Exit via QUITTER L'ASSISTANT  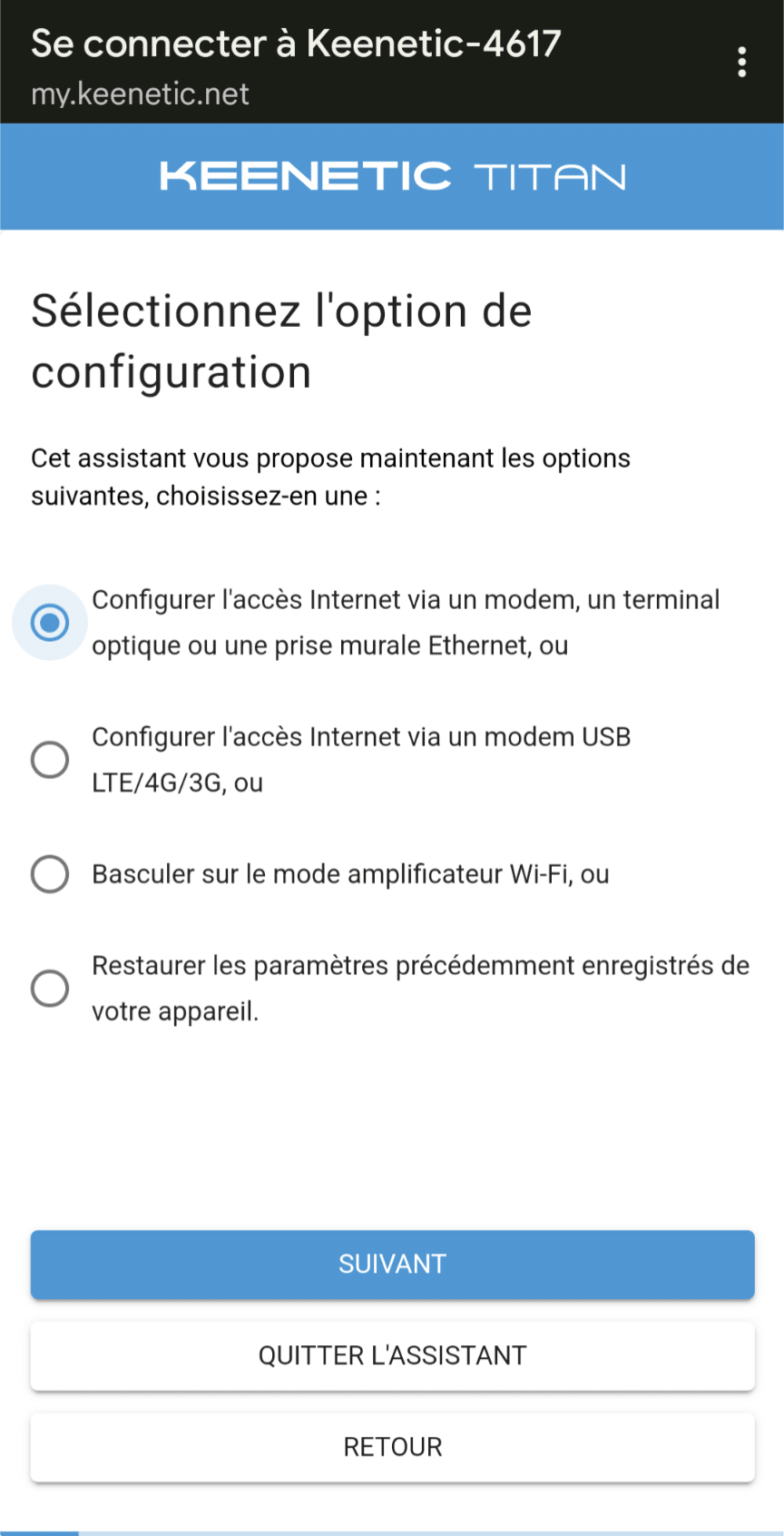point(392,1355)
